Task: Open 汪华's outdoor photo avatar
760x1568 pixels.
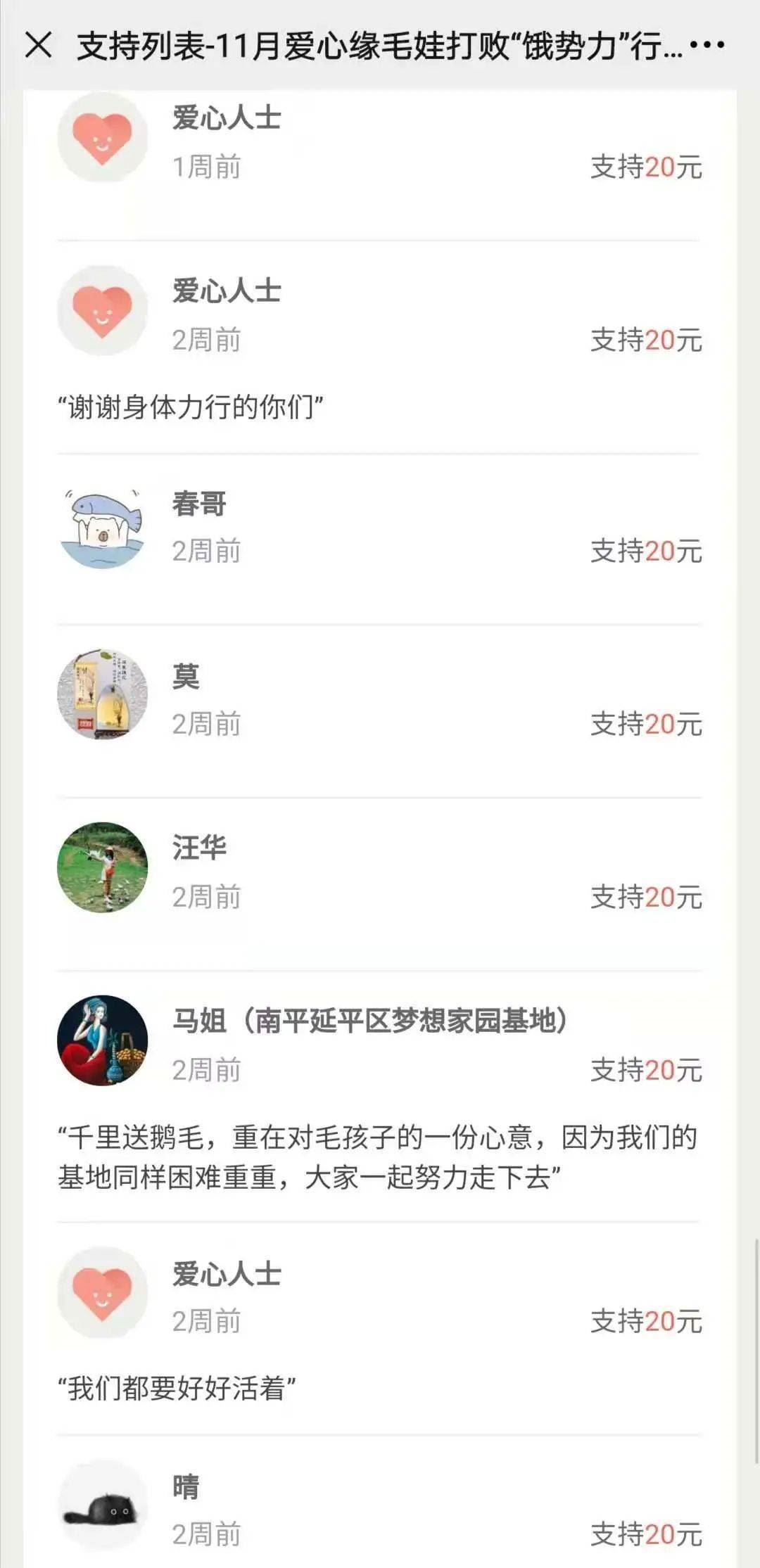Action: click(103, 867)
